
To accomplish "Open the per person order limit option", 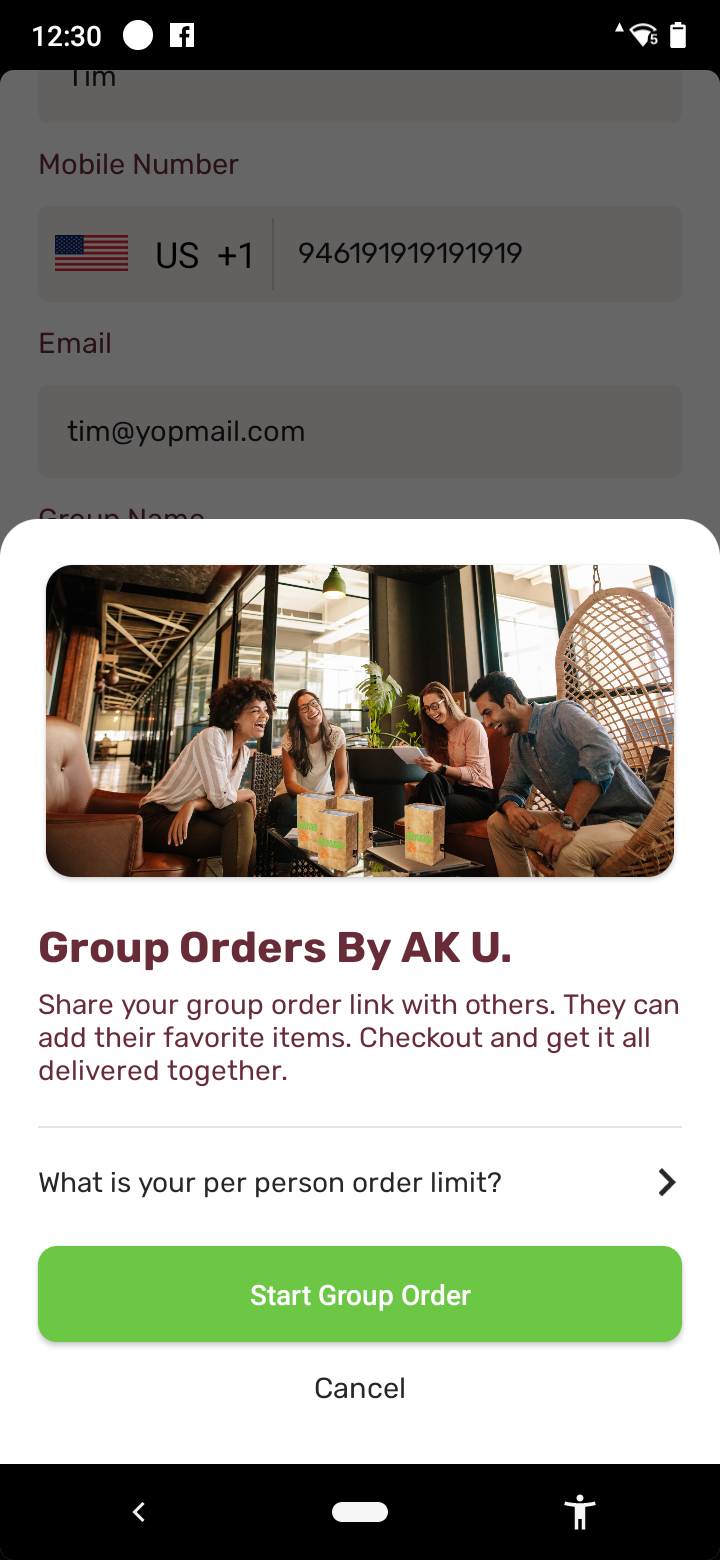I will coord(360,1183).
